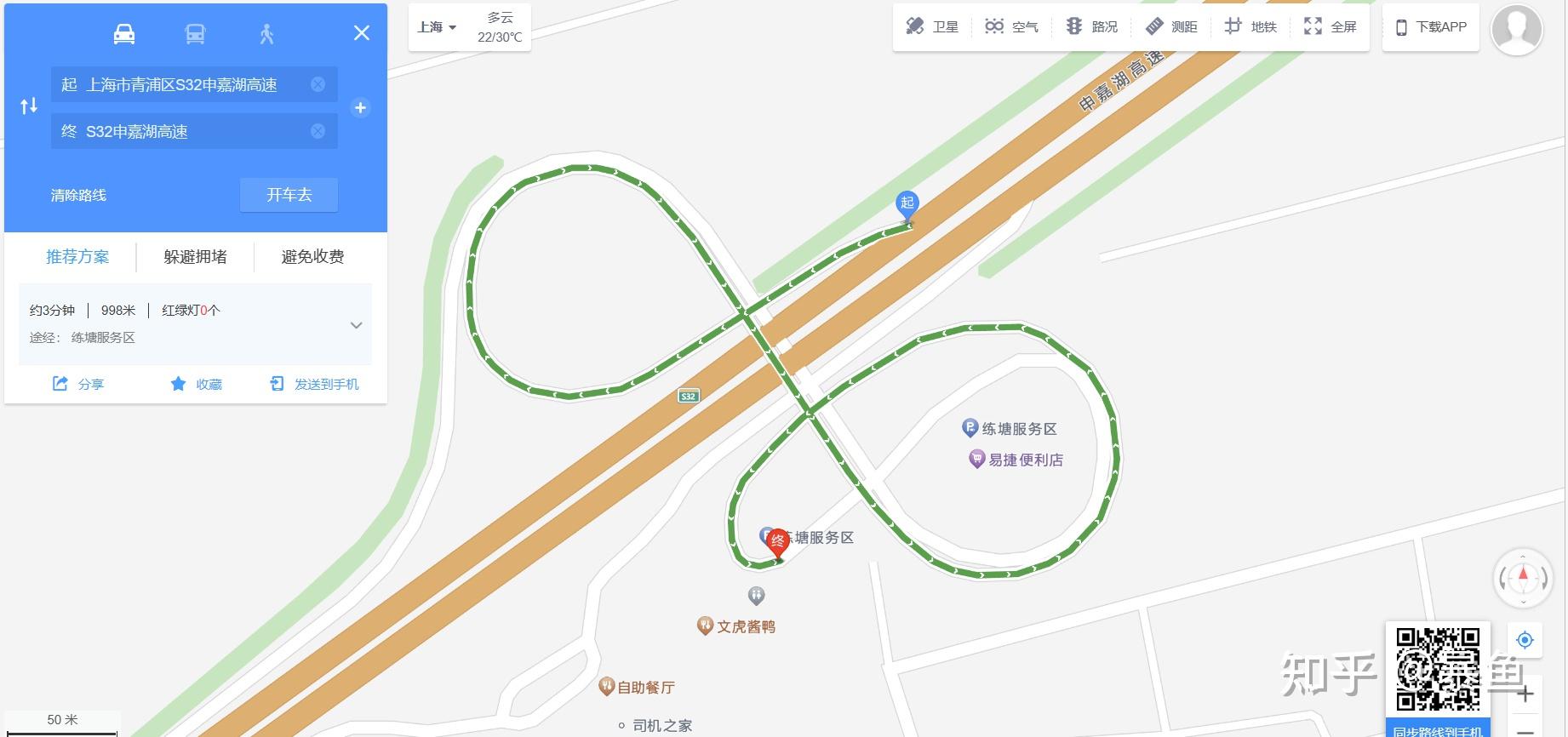Tap 清除路线 to clear the route
This screenshot has width=1568, height=737.
click(x=78, y=195)
